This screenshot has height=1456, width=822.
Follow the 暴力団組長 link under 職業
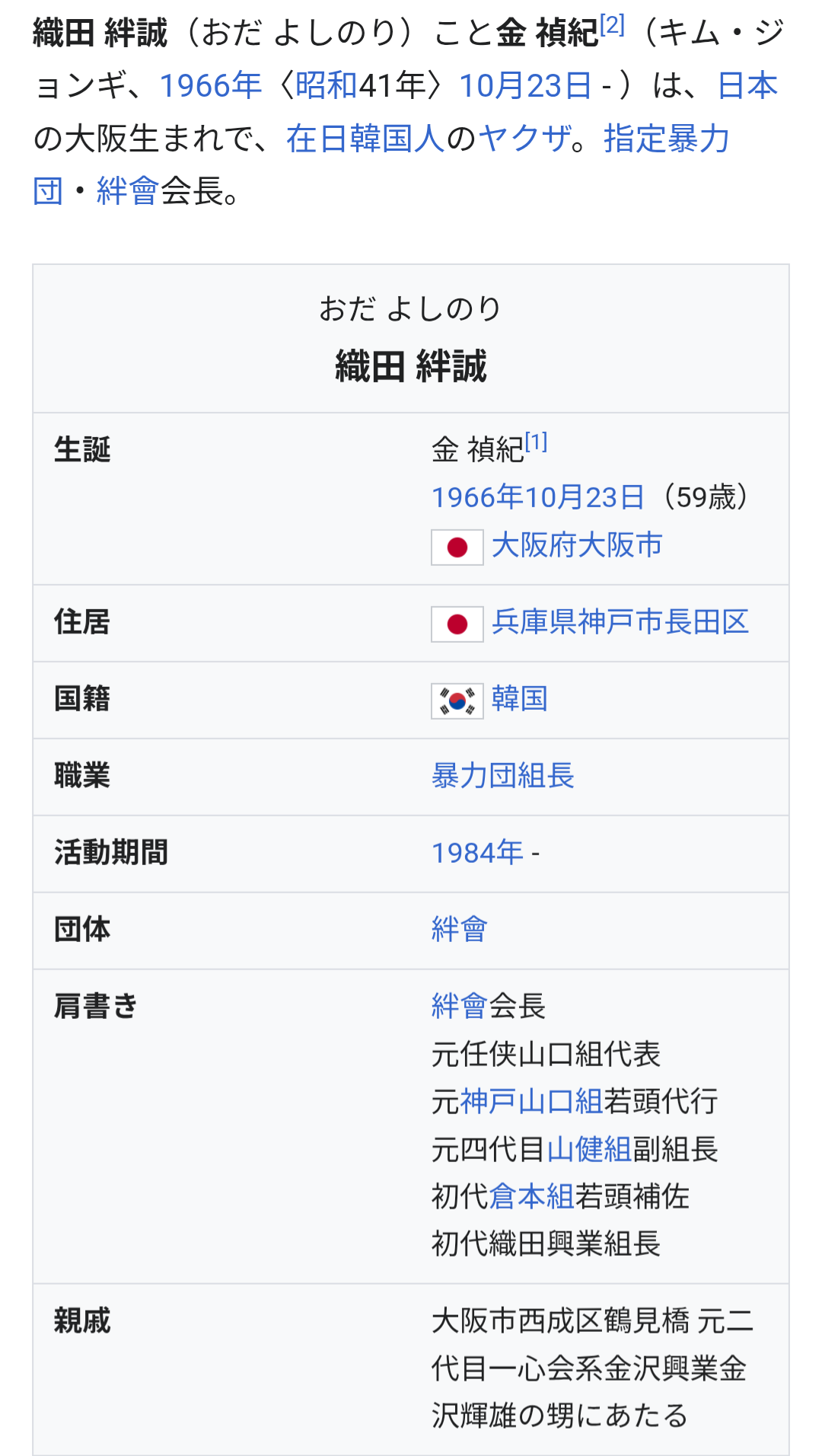click(502, 776)
